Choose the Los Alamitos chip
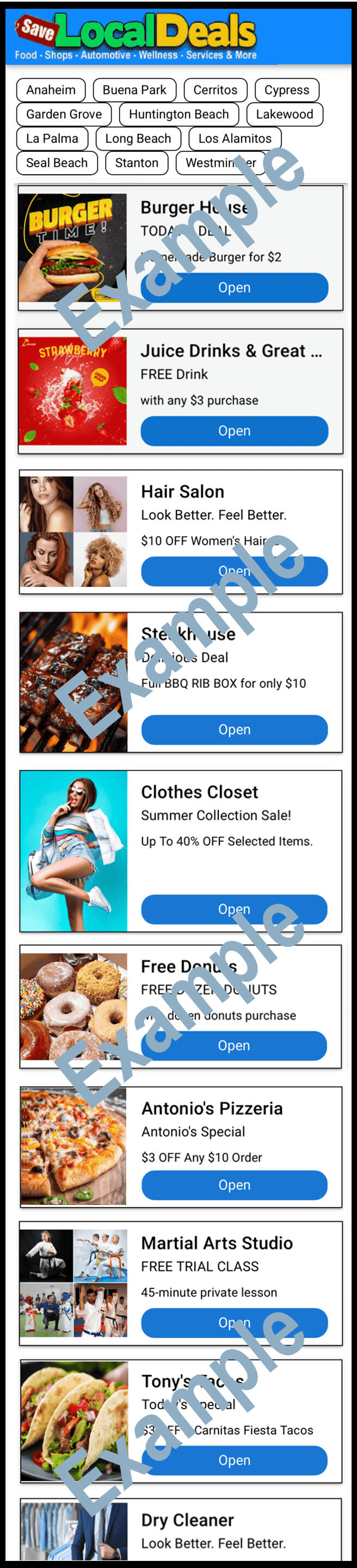This screenshot has height=1568, width=357. (235, 139)
